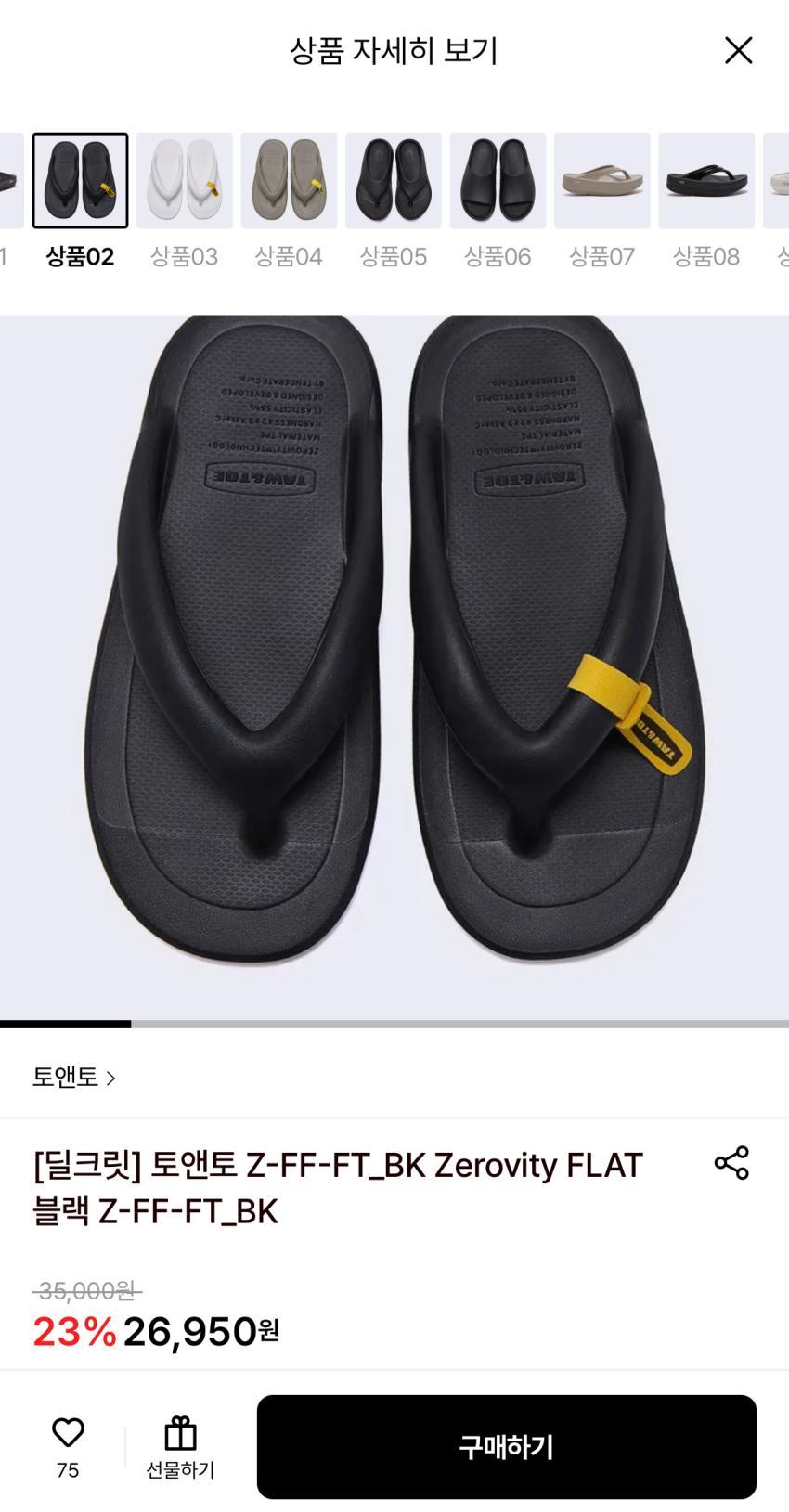The width and height of the screenshot is (789, 1512).
Task: Tap 구매하기 to buy now
Action: 506,1446
